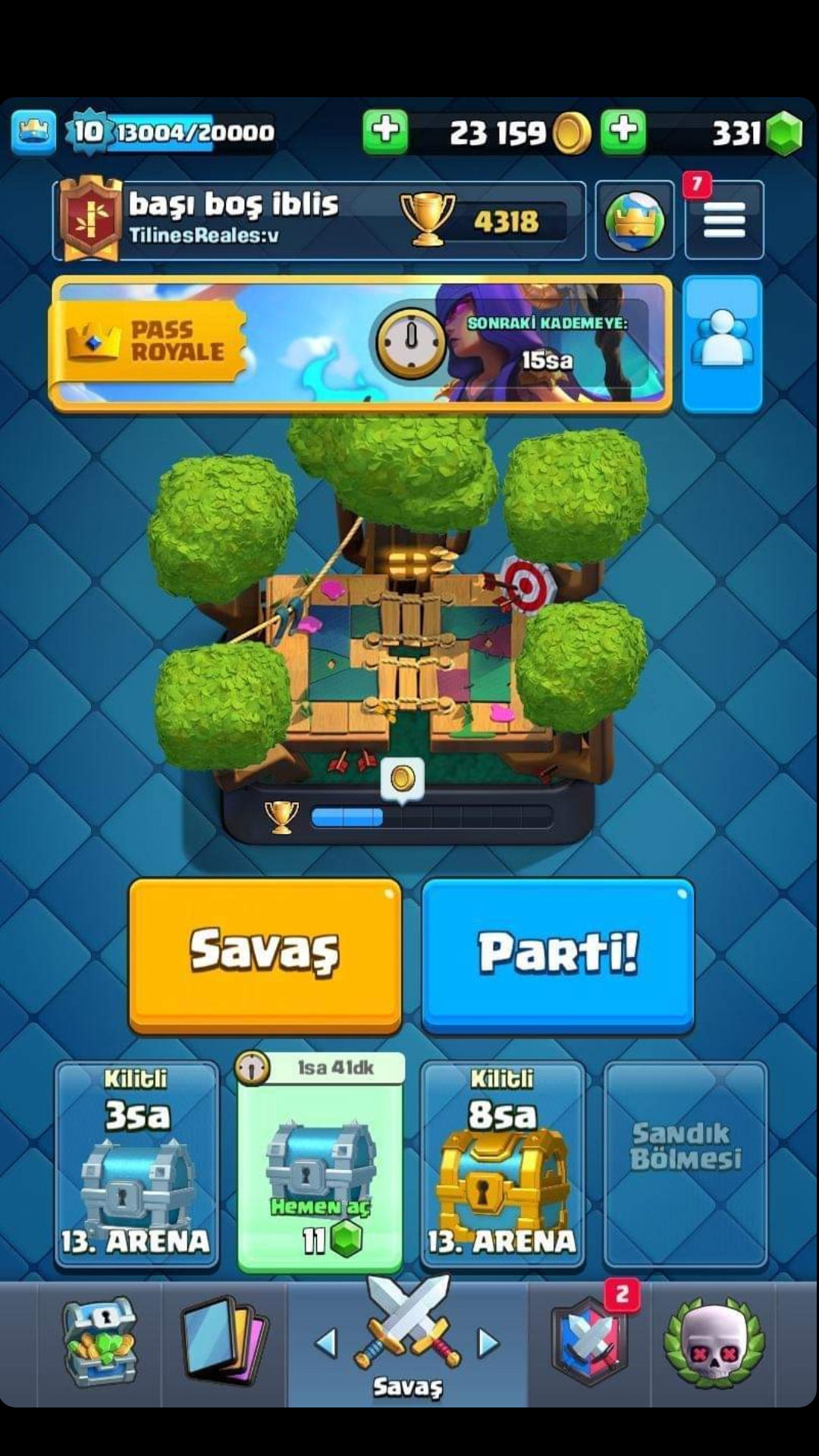Image resolution: width=819 pixels, height=1456 pixels.
Task: Tap the left arrow beside Savaş tab
Action: click(x=326, y=1344)
